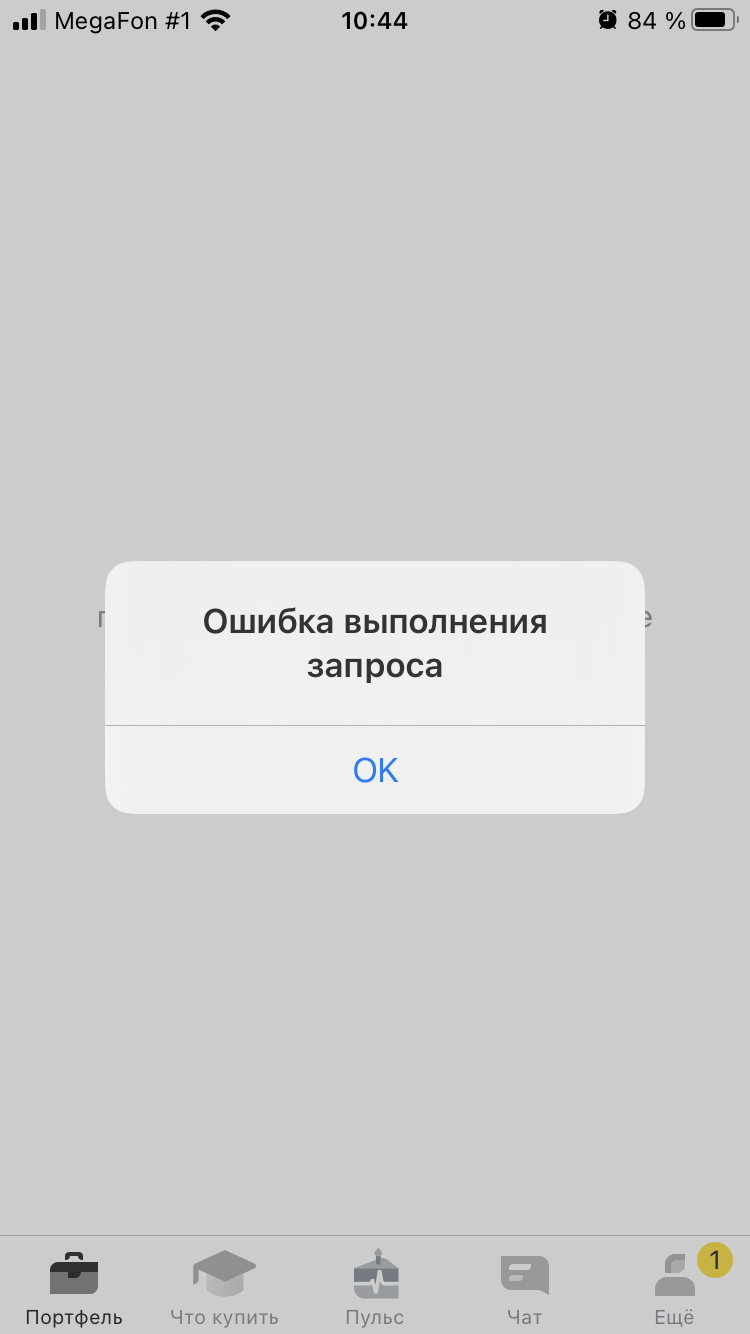Image resolution: width=750 pixels, height=1334 pixels.
Task: Switch to the Пульс tab
Action: coord(375,1287)
